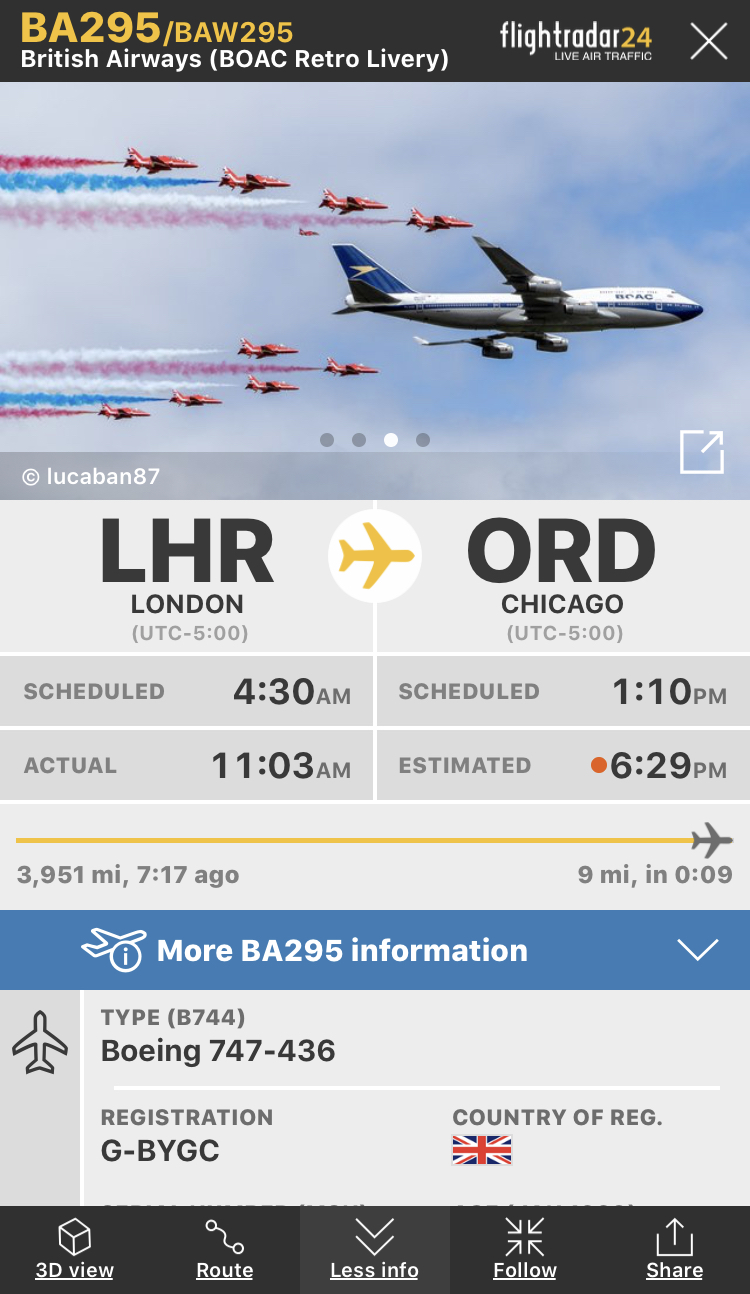The height and width of the screenshot is (1294, 750).
Task: Select the first photo page dot
Action: 327,440
